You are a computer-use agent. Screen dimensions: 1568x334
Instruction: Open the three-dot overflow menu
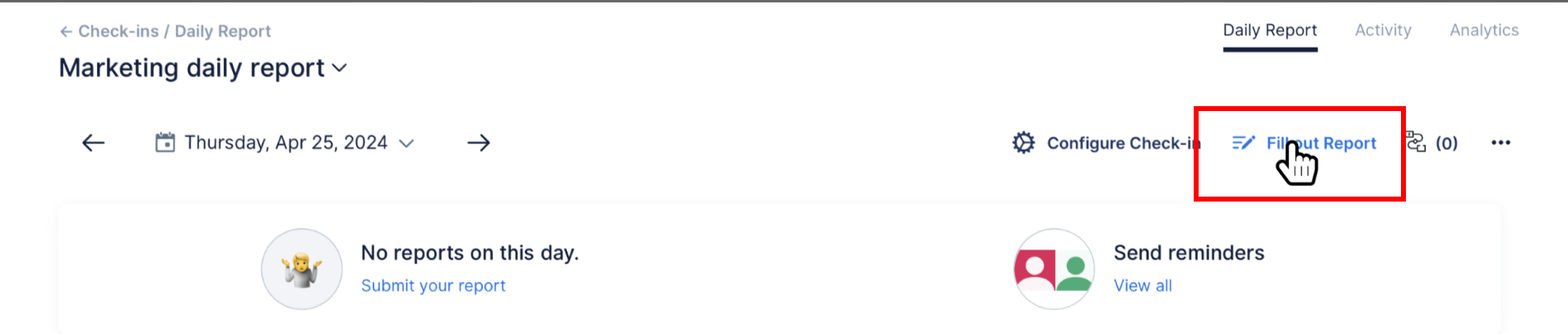pos(1501,143)
